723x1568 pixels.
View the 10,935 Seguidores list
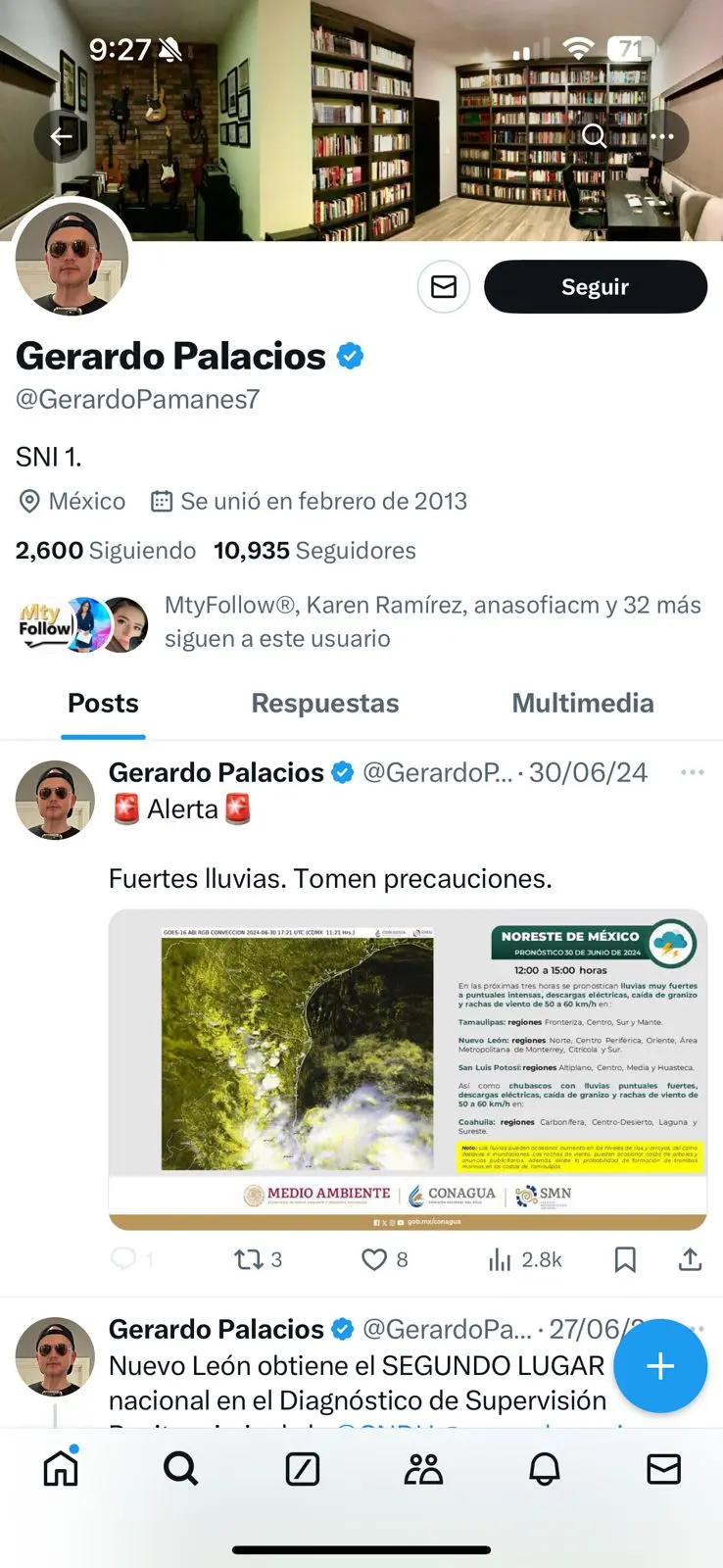pos(314,551)
